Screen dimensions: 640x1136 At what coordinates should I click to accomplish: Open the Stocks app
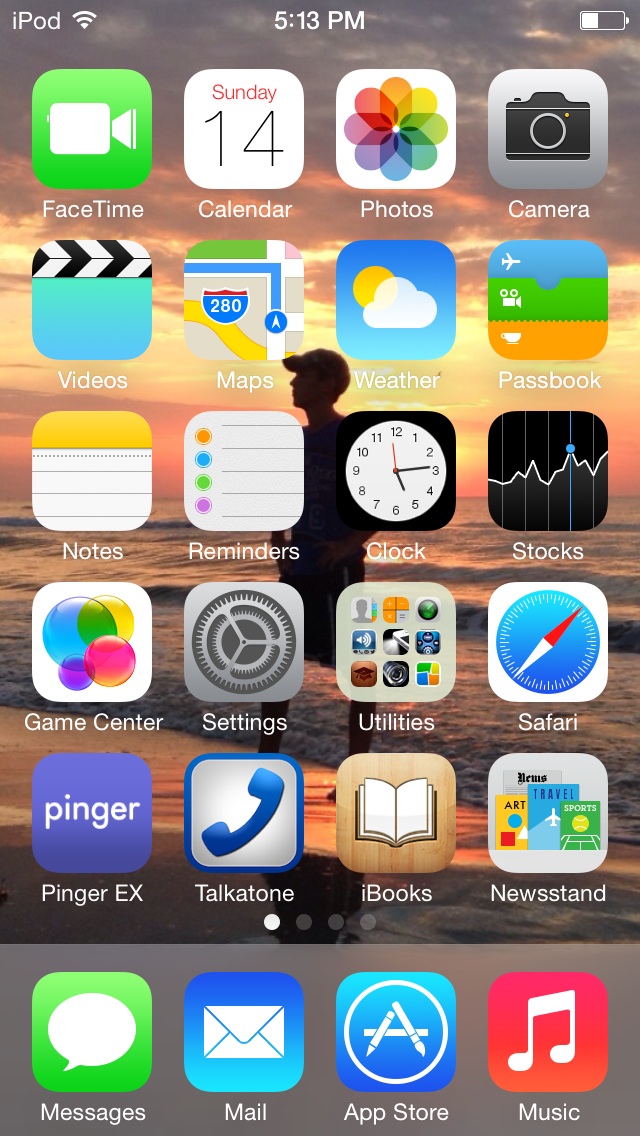point(548,471)
